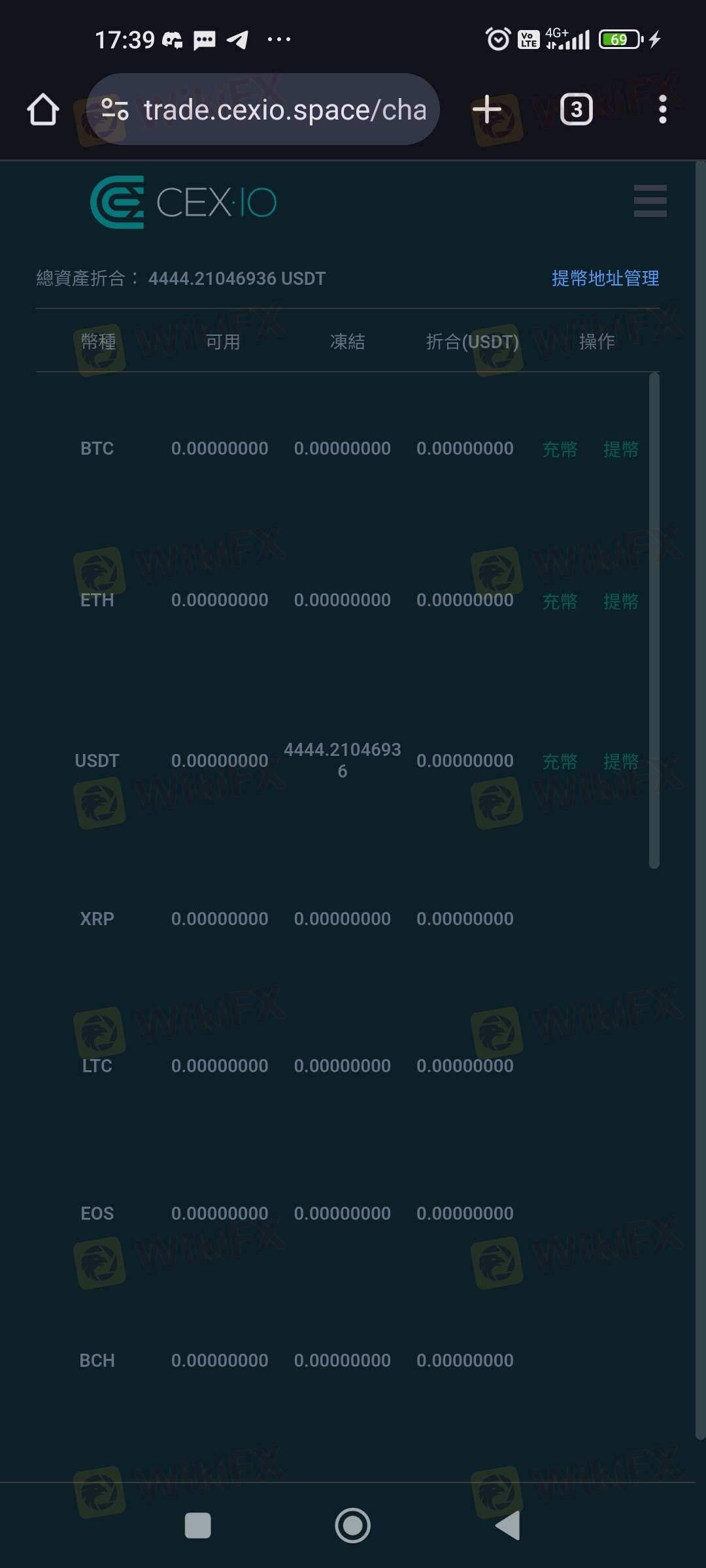706x1568 pixels.
Task: Tap 充幣 in the BTC row
Action: click(560, 449)
